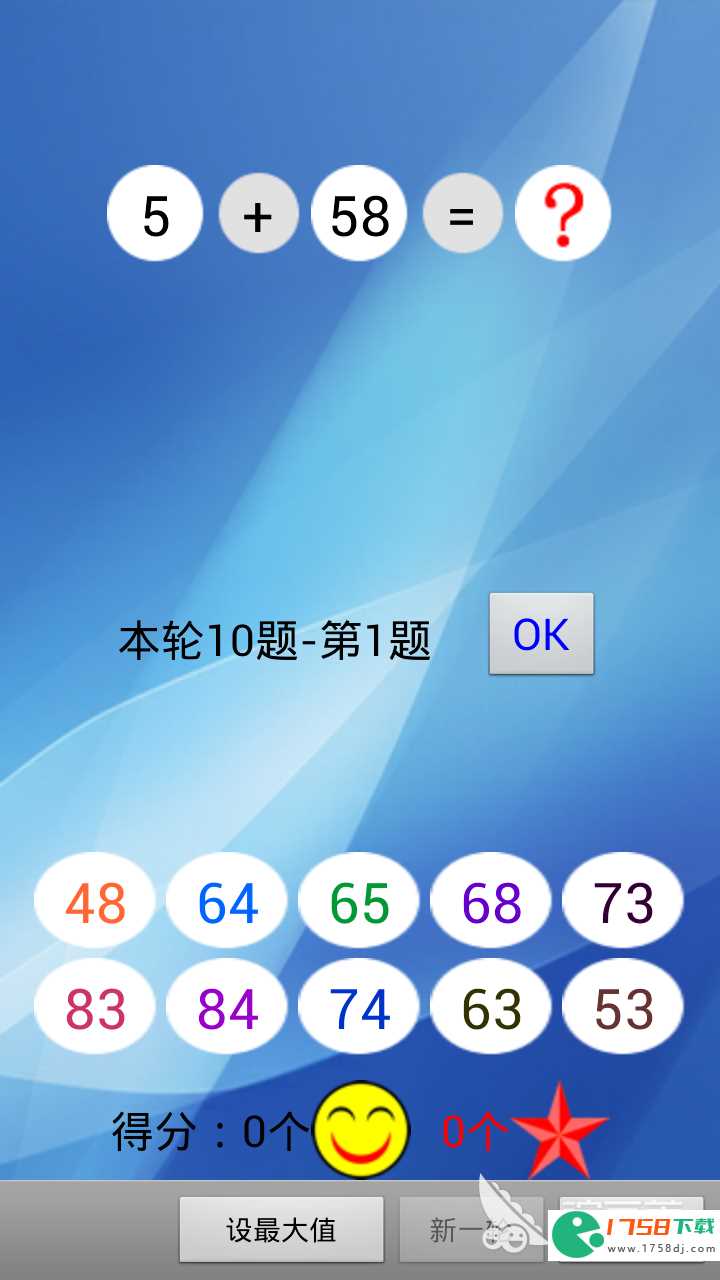Choose the number 53

coord(623,1008)
